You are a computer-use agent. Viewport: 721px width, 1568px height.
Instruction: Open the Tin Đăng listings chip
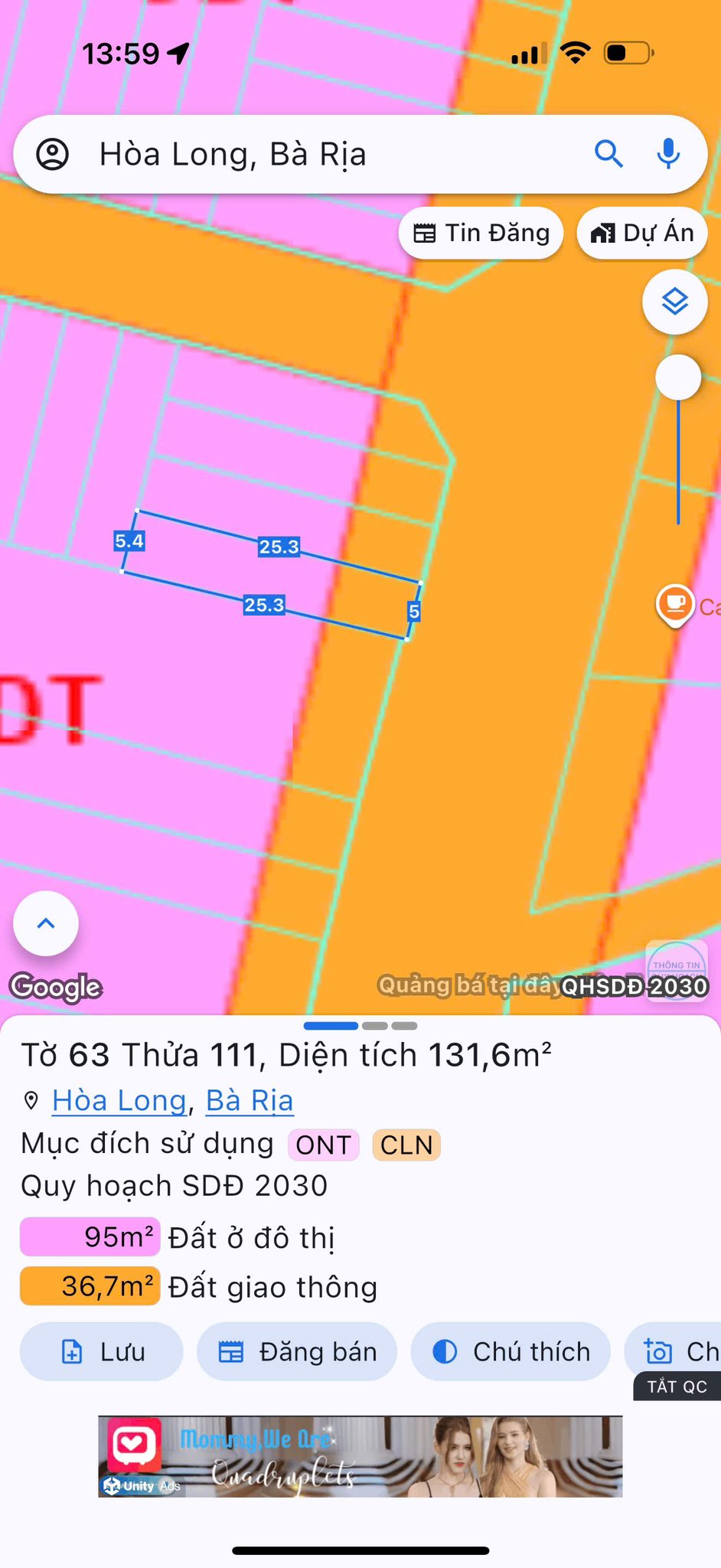coord(481,233)
